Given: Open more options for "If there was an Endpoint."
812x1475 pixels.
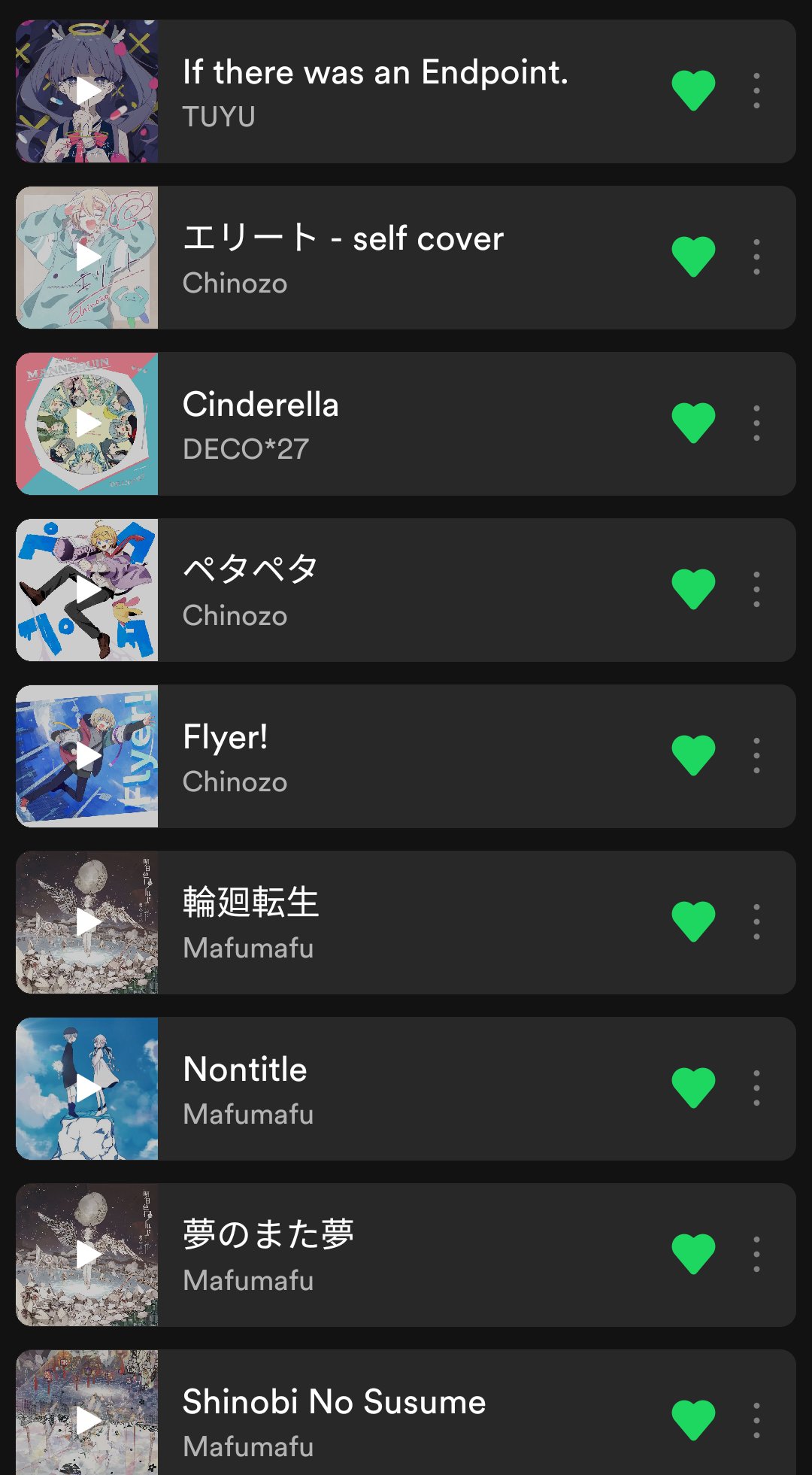Looking at the screenshot, I should (756, 91).
